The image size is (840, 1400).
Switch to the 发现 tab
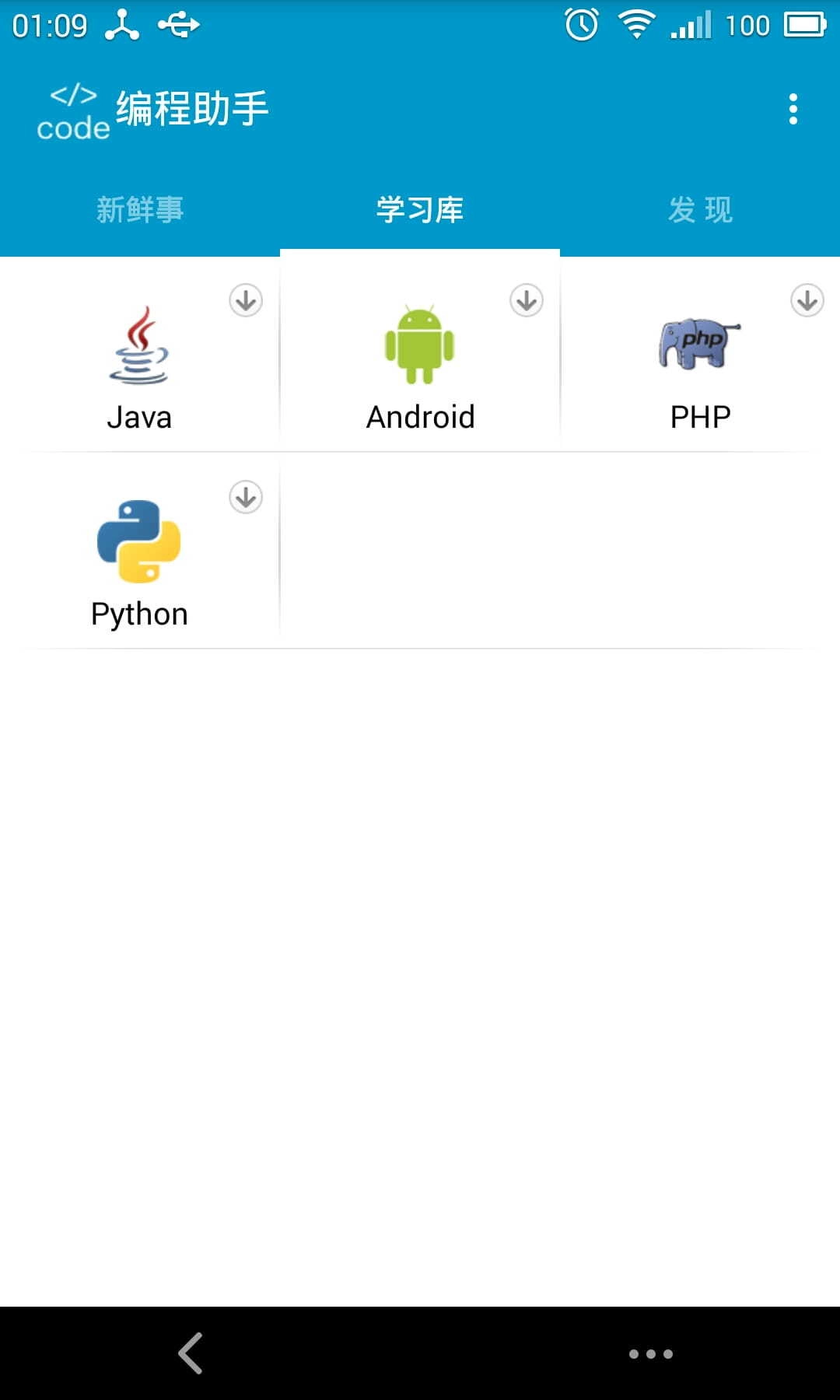pos(700,210)
